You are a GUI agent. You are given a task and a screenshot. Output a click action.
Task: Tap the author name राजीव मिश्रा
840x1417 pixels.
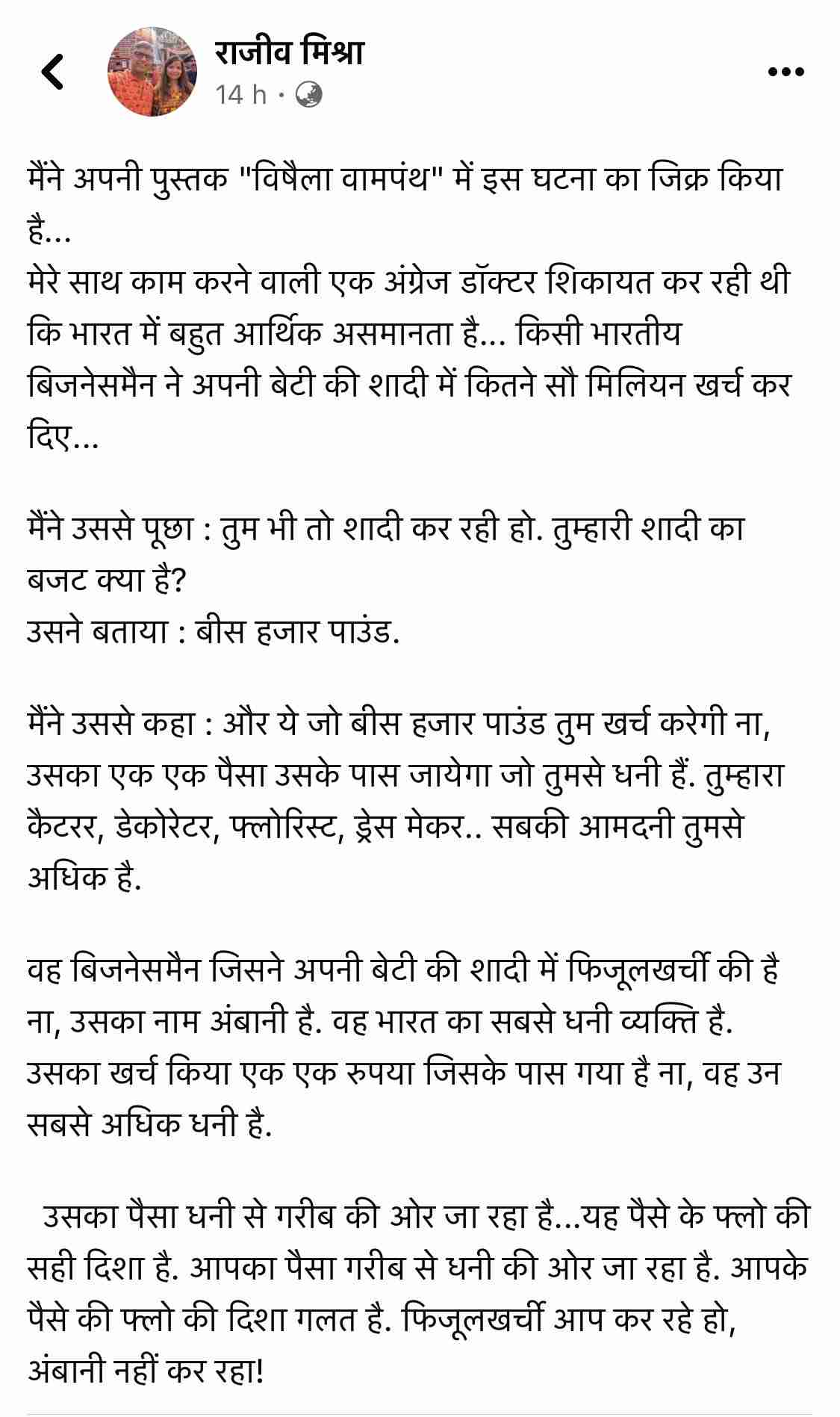289,52
